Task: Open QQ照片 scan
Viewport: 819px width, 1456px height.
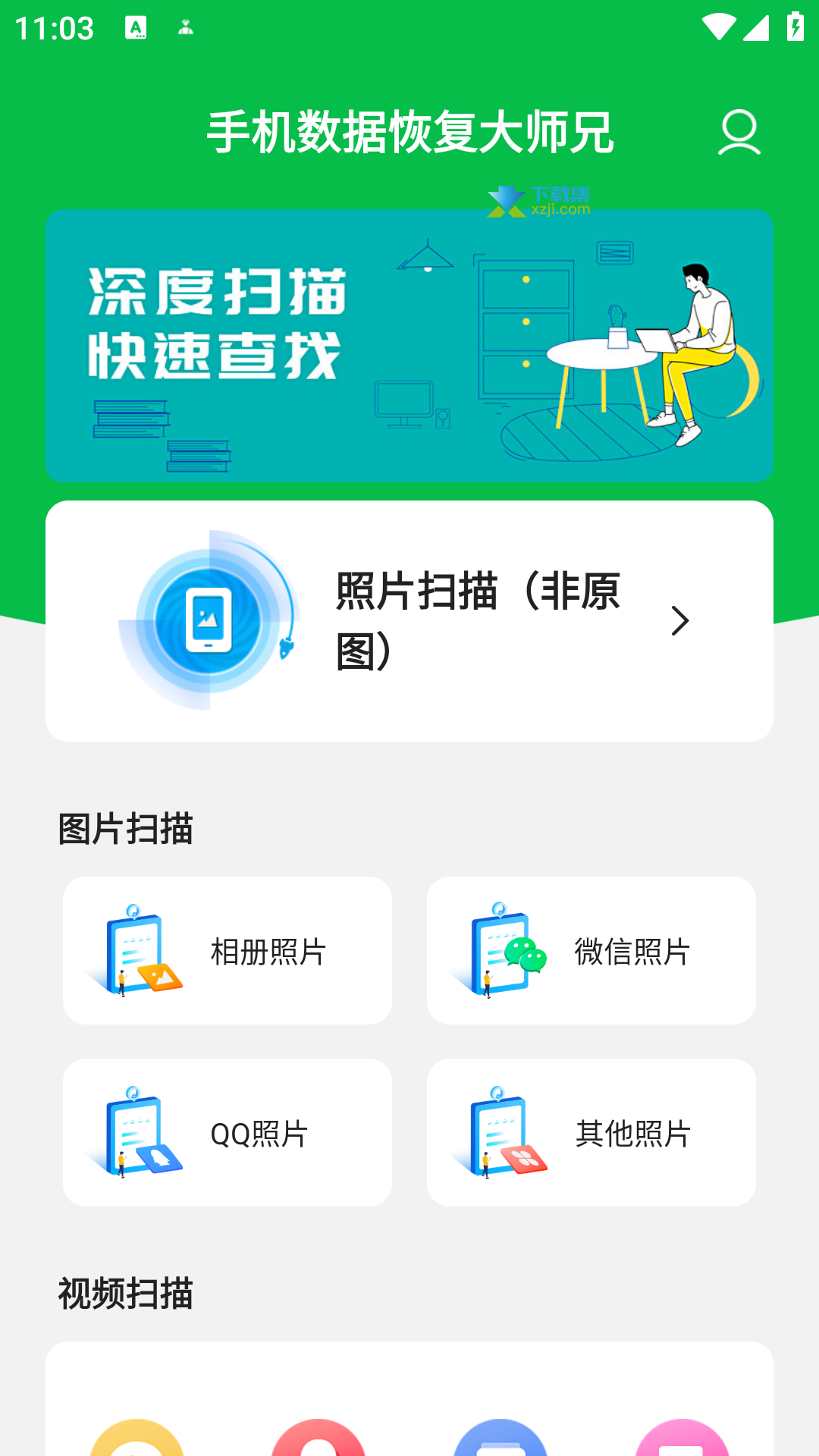Action: click(227, 1133)
